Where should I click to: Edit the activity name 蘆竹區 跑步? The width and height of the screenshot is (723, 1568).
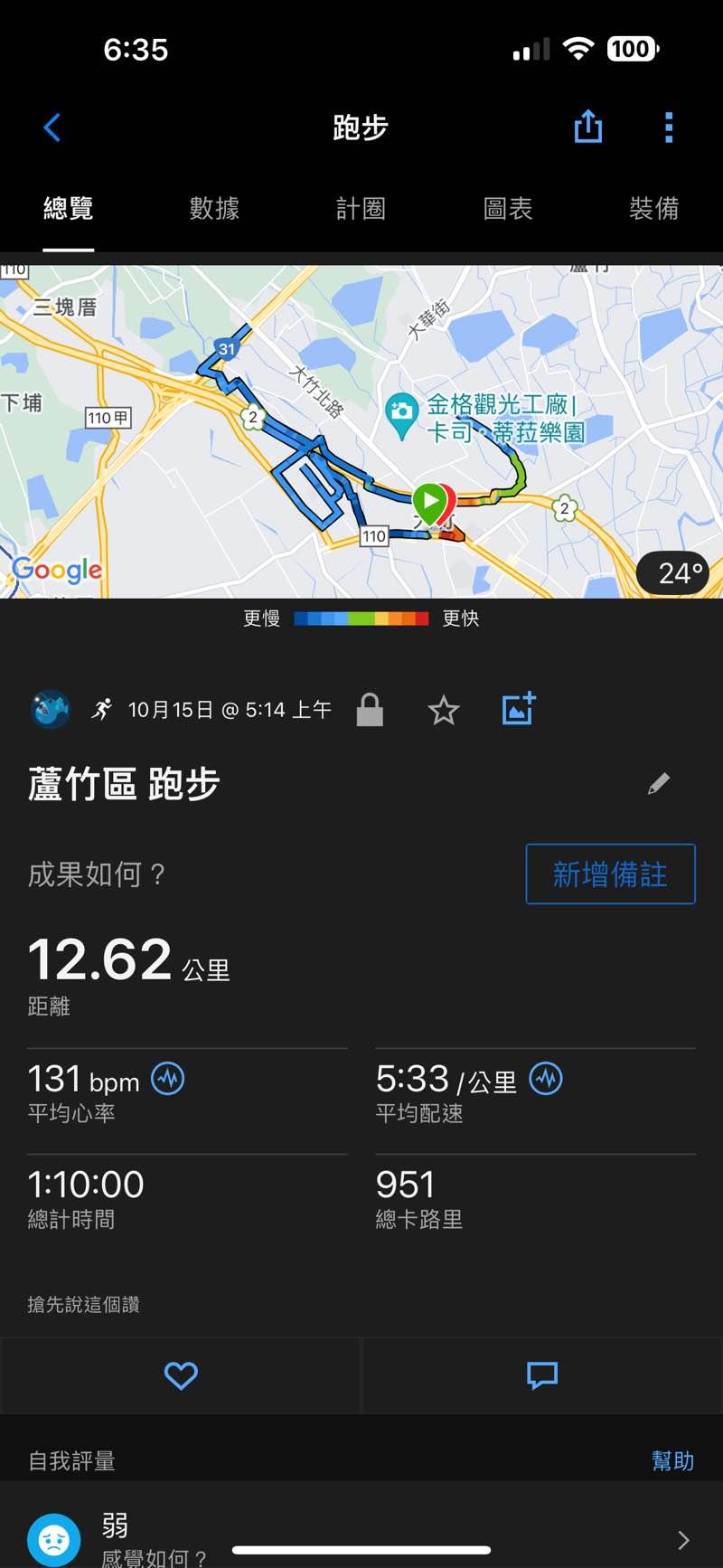click(x=659, y=783)
